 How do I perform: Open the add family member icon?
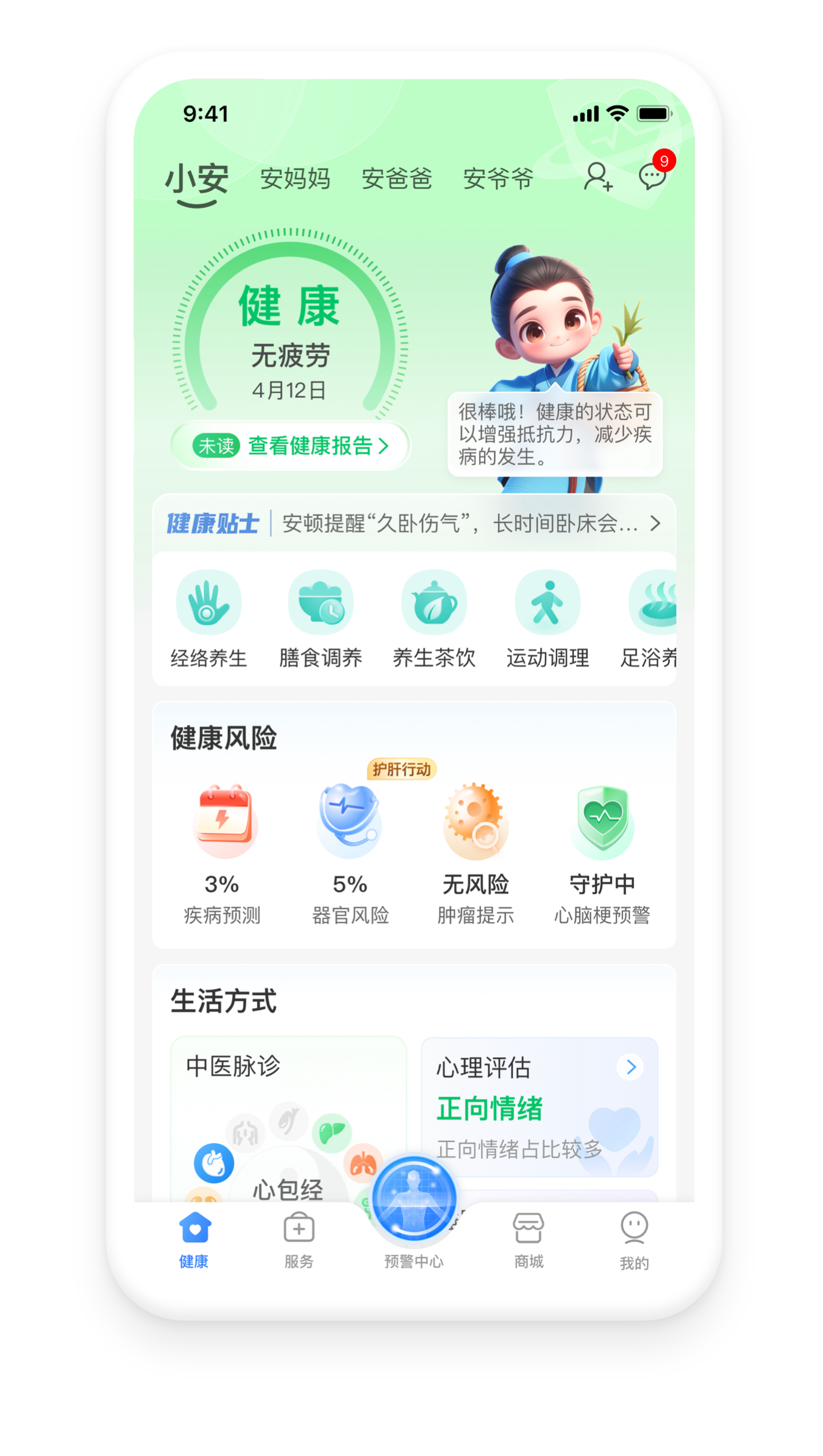coord(597,177)
